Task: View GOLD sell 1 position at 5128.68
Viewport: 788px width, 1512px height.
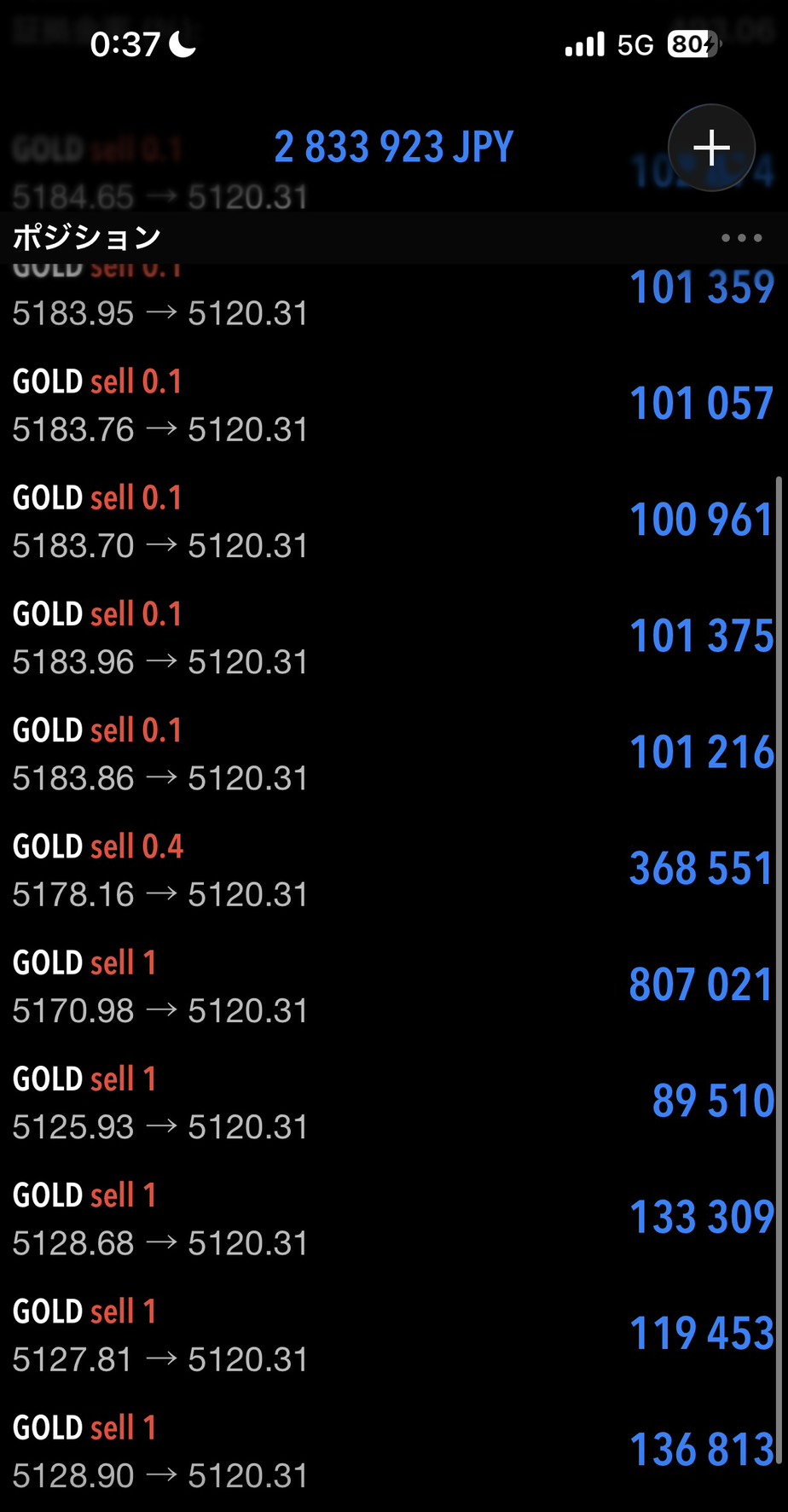Action: click(x=392, y=1218)
